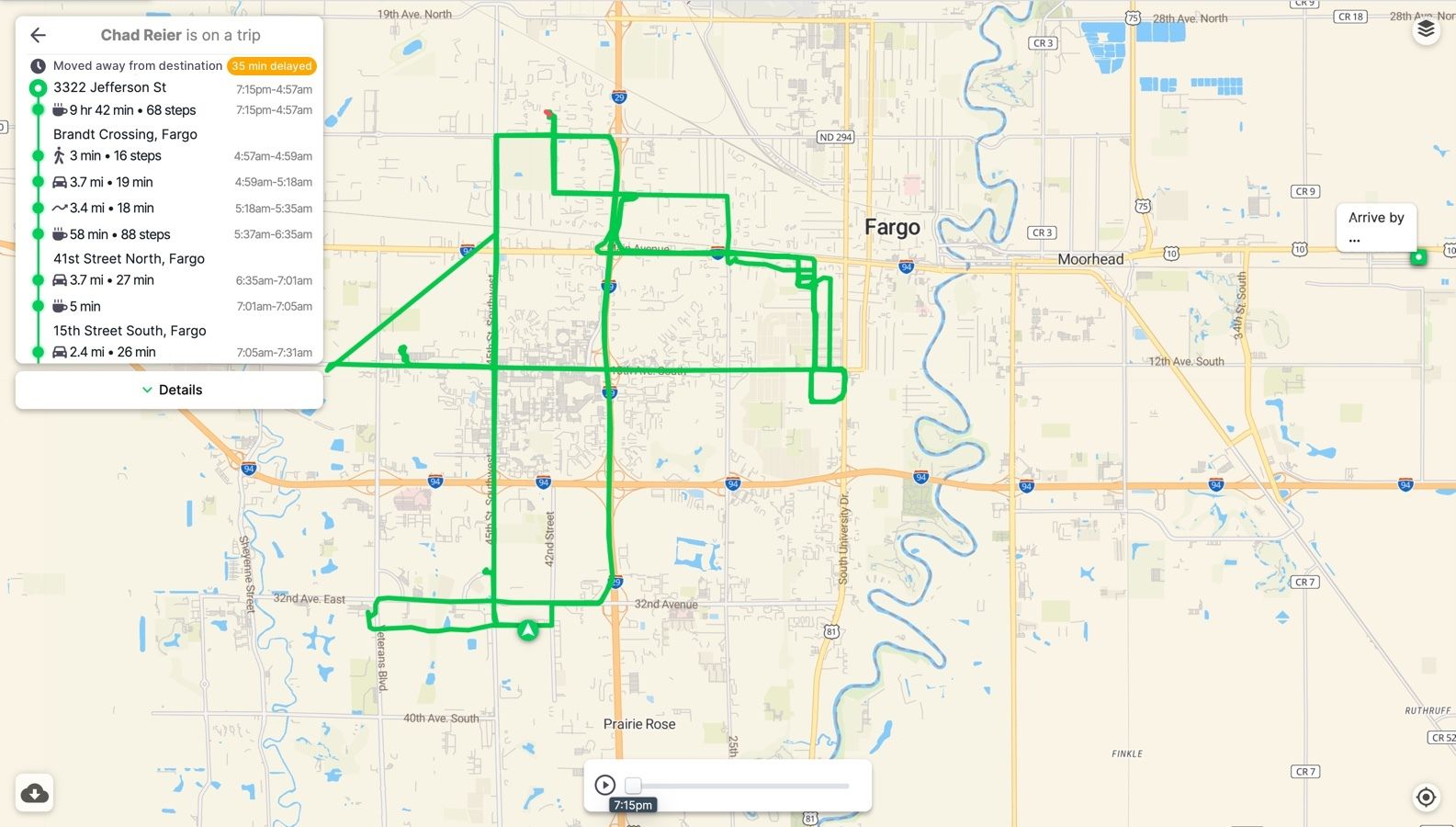Open the map layers selector
This screenshot has width=1456, height=827.
[x=1426, y=29]
